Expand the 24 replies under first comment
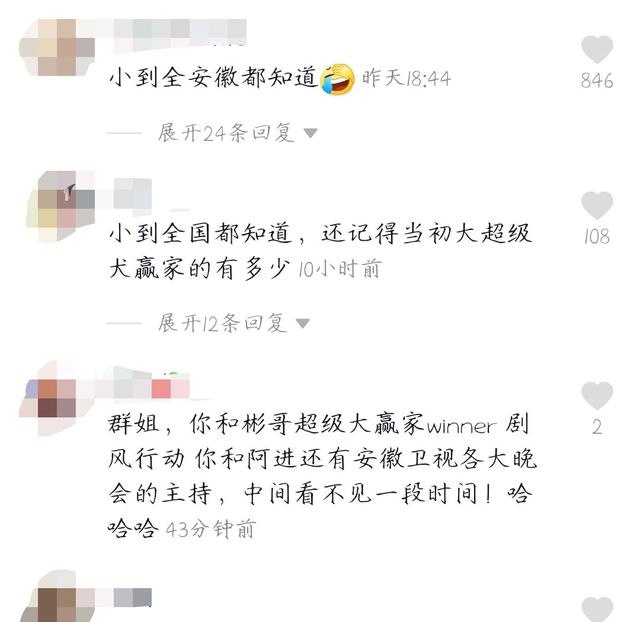Screen dimensions: 640x622 (236, 134)
